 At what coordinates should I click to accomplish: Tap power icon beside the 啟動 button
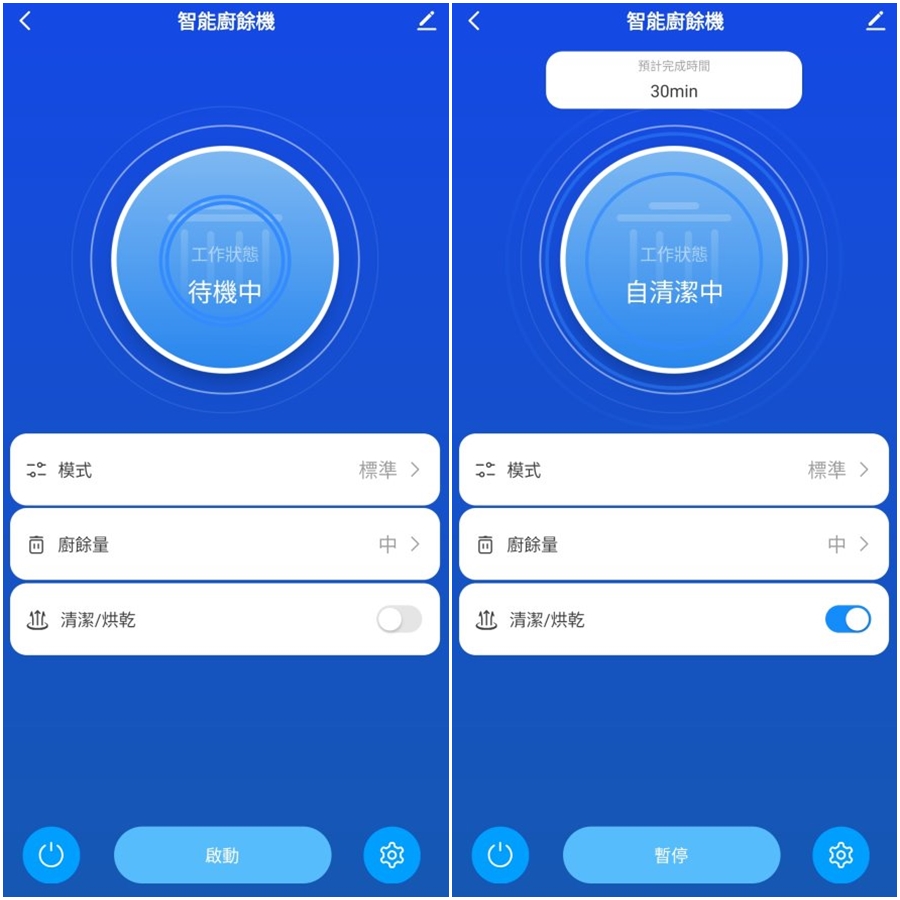click(x=51, y=855)
